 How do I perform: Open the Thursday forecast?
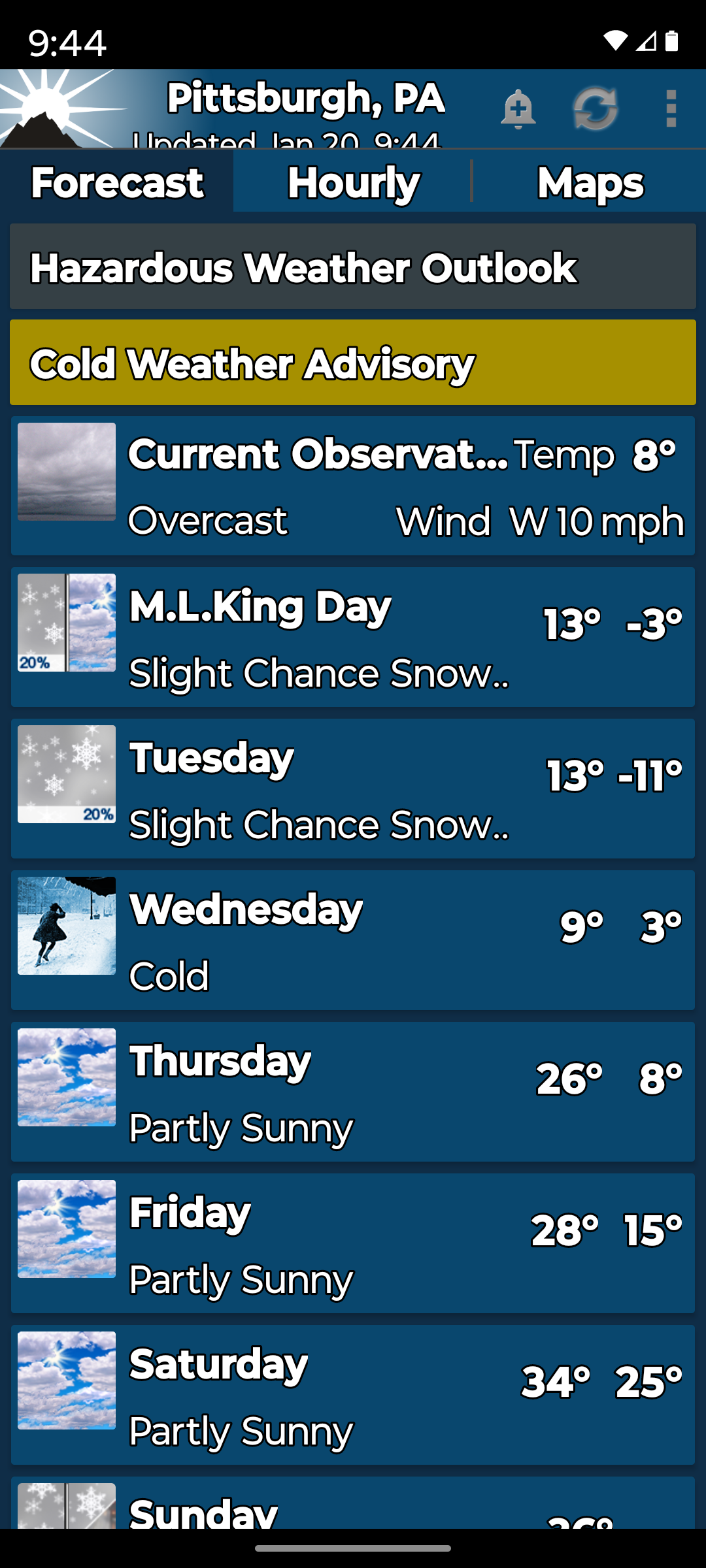tap(353, 1092)
